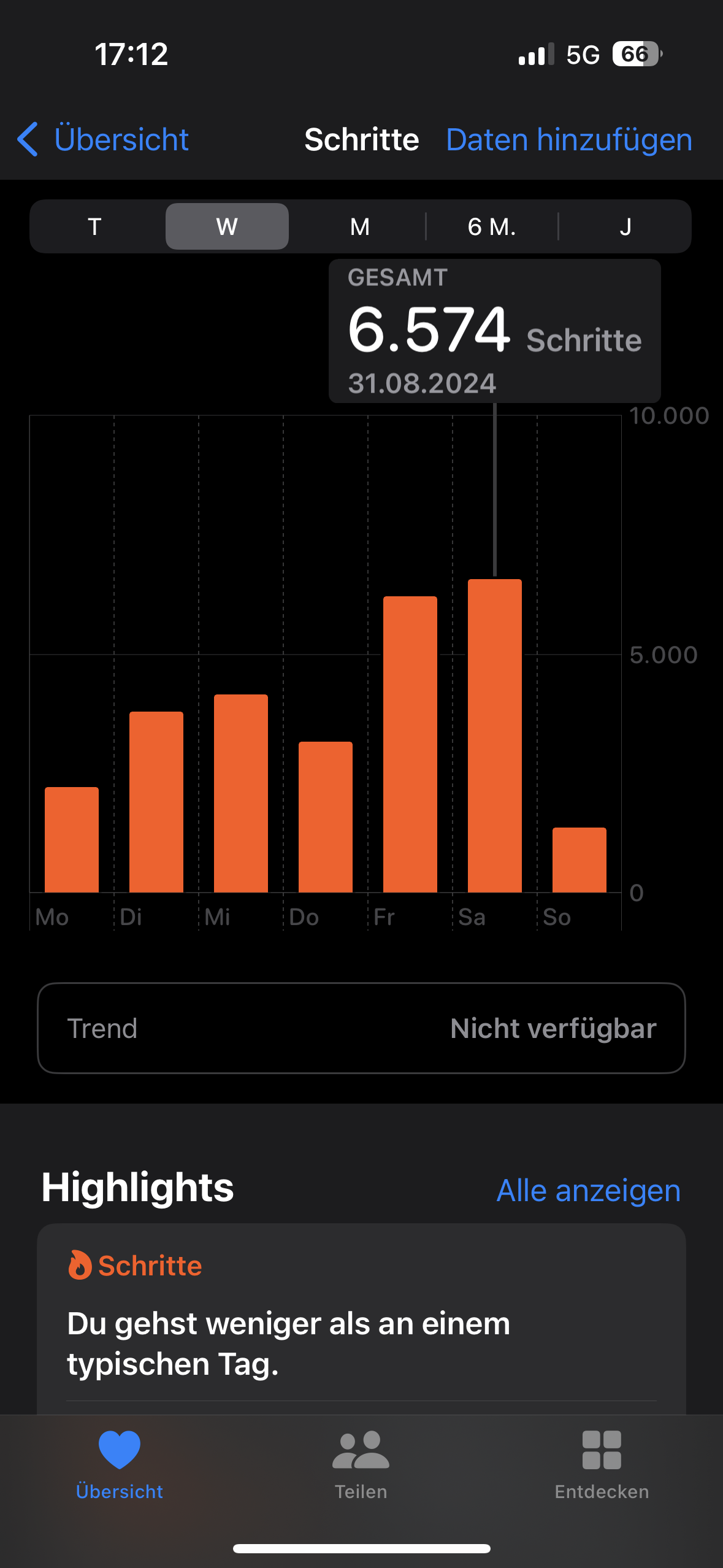Switch to the T day view
This screenshot has width=723, height=1568.
94,227
